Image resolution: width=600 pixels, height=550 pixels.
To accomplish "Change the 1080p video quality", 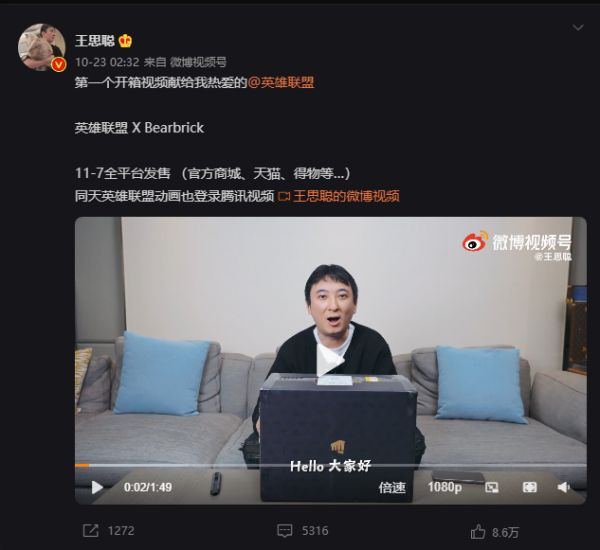I will 445,487.
